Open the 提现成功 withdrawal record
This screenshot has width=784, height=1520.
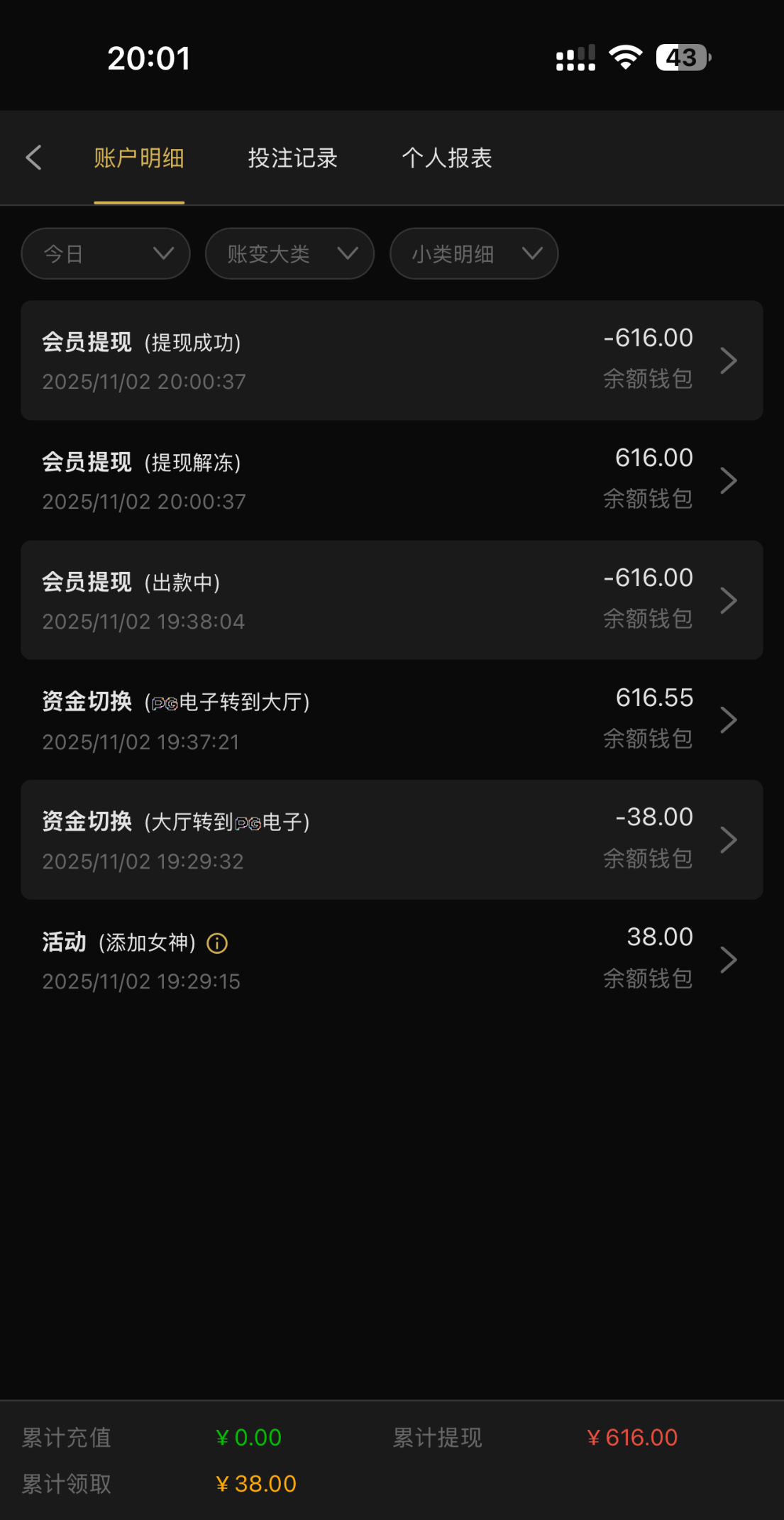(x=392, y=360)
